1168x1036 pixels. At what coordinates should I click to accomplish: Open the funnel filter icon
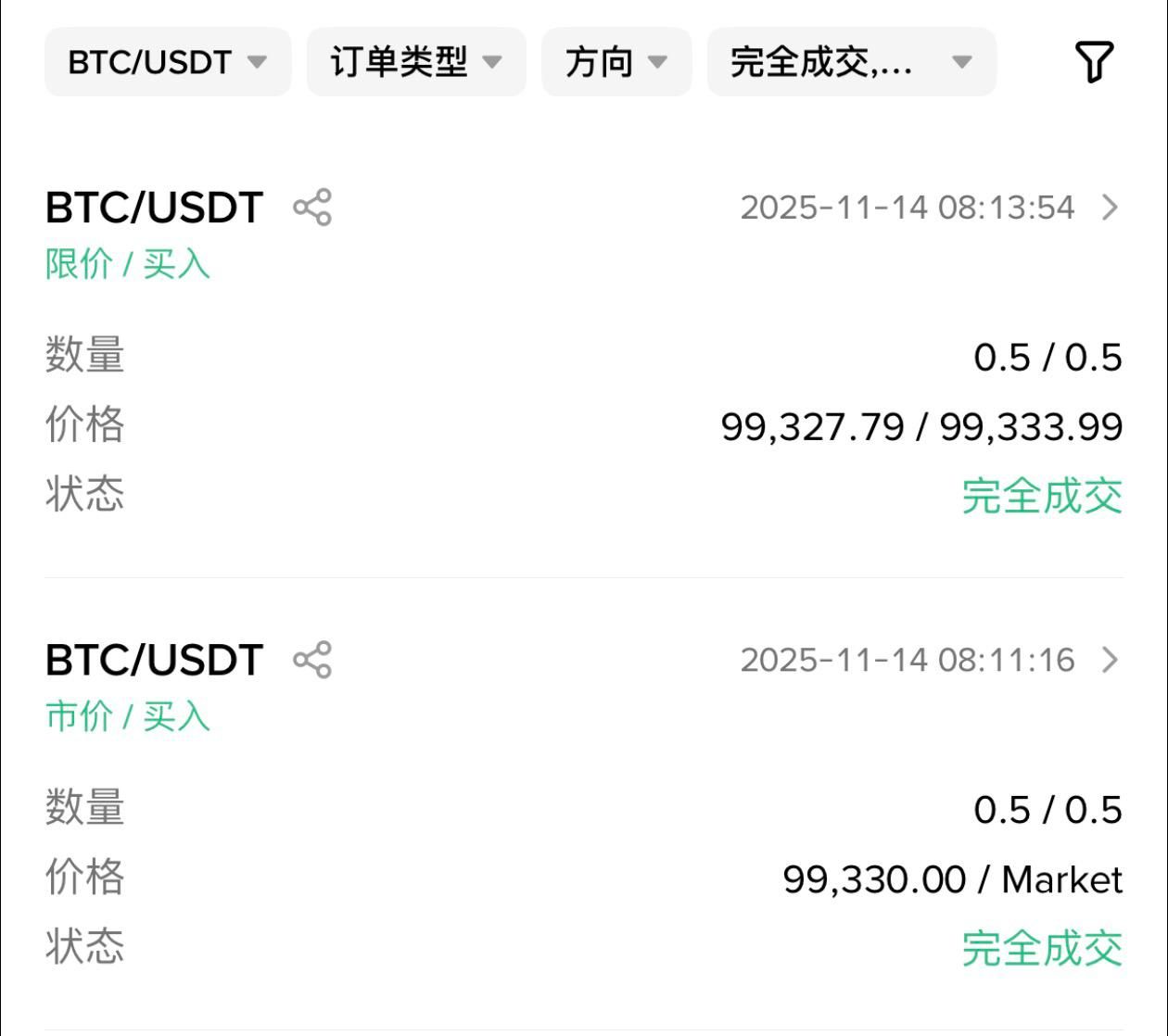coord(1093,62)
